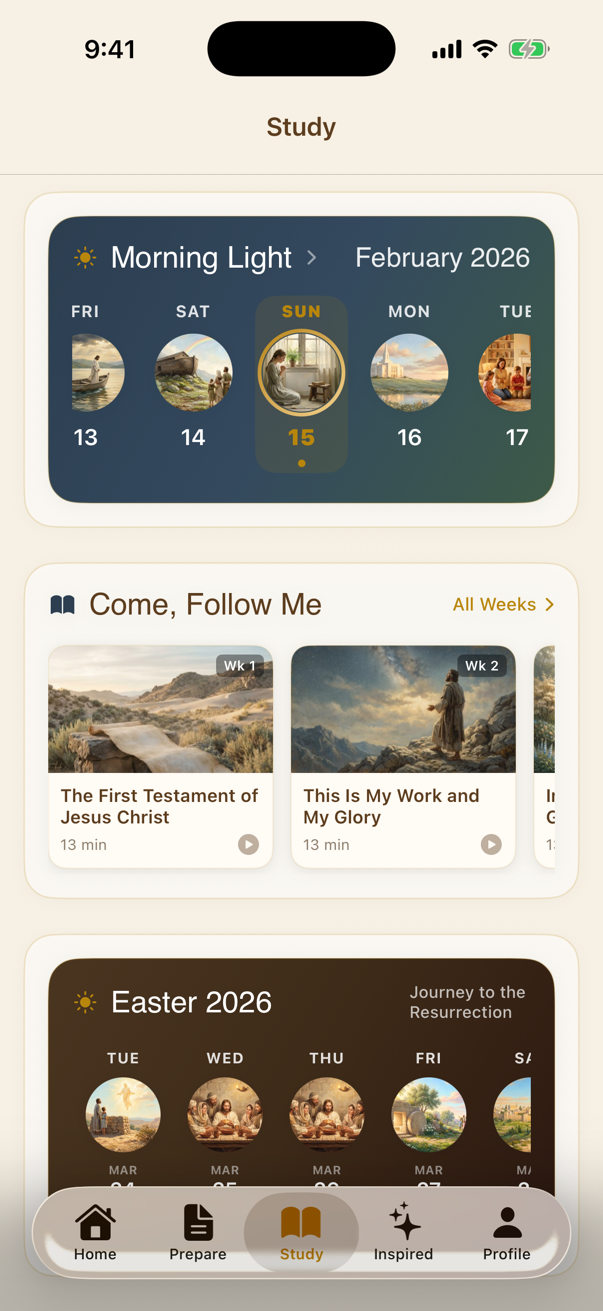Viewport: 603px width, 1311px height.
Task: Open Easter Tuesday story
Action: pyautogui.click(x=123, y=1114)
